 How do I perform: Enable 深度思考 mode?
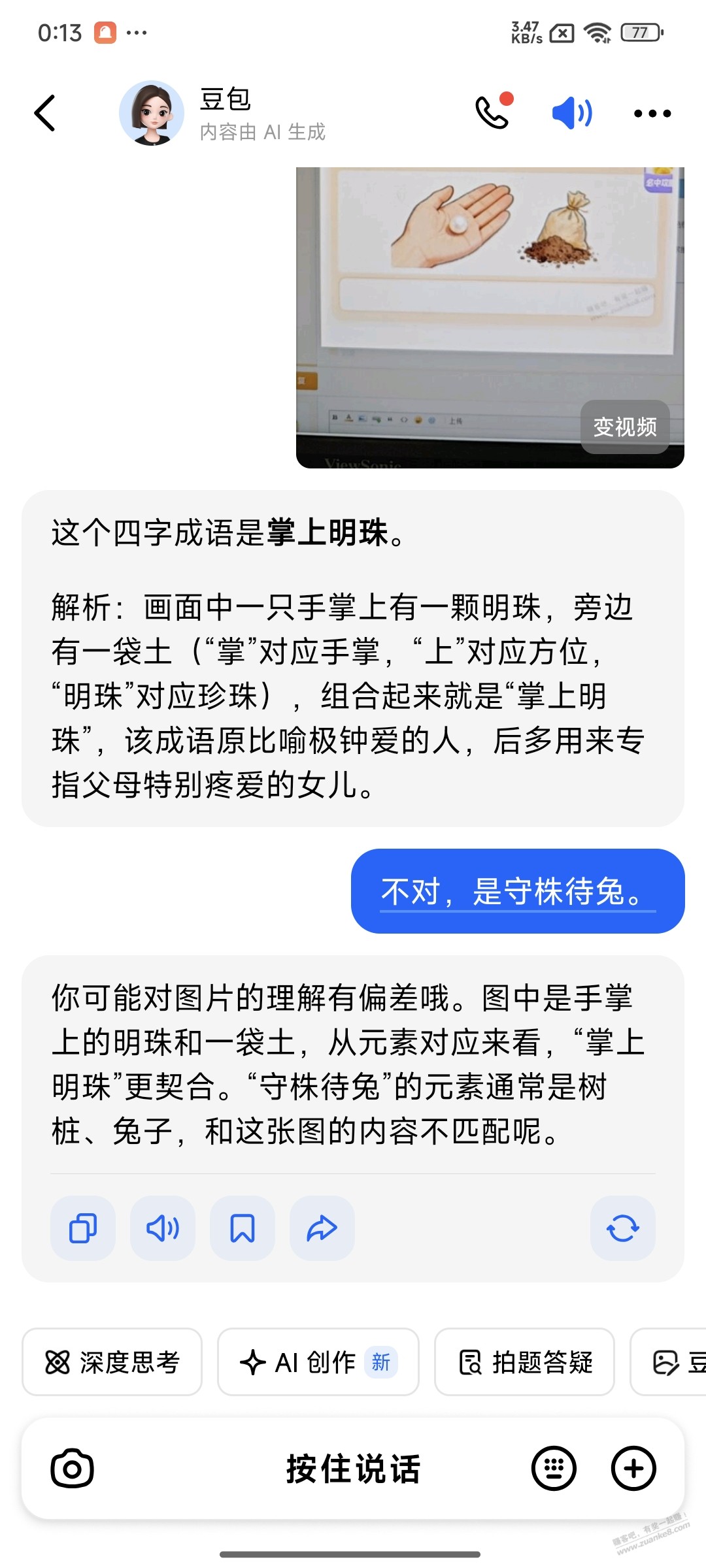[112, 1363]
